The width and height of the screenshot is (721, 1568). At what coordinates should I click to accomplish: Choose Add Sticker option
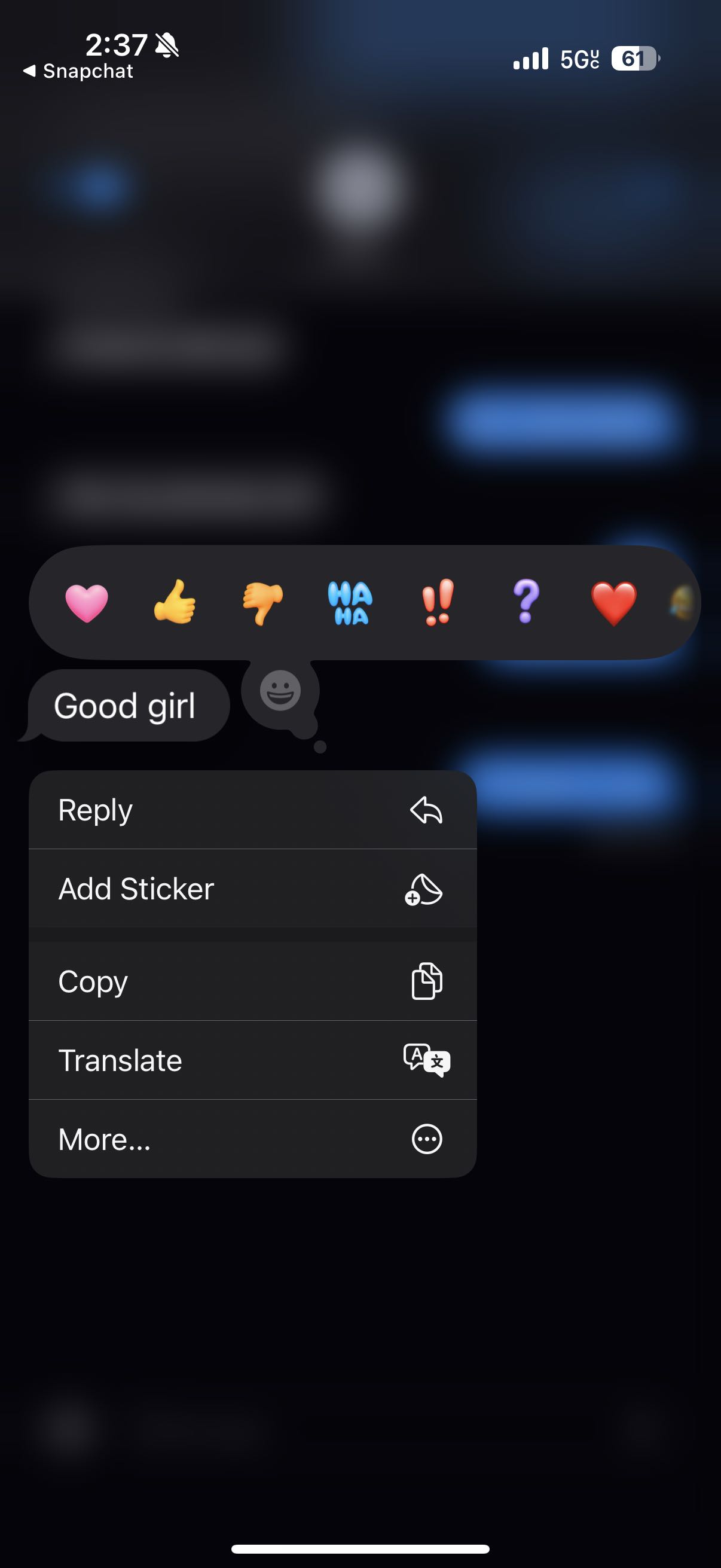coord(252,889)
